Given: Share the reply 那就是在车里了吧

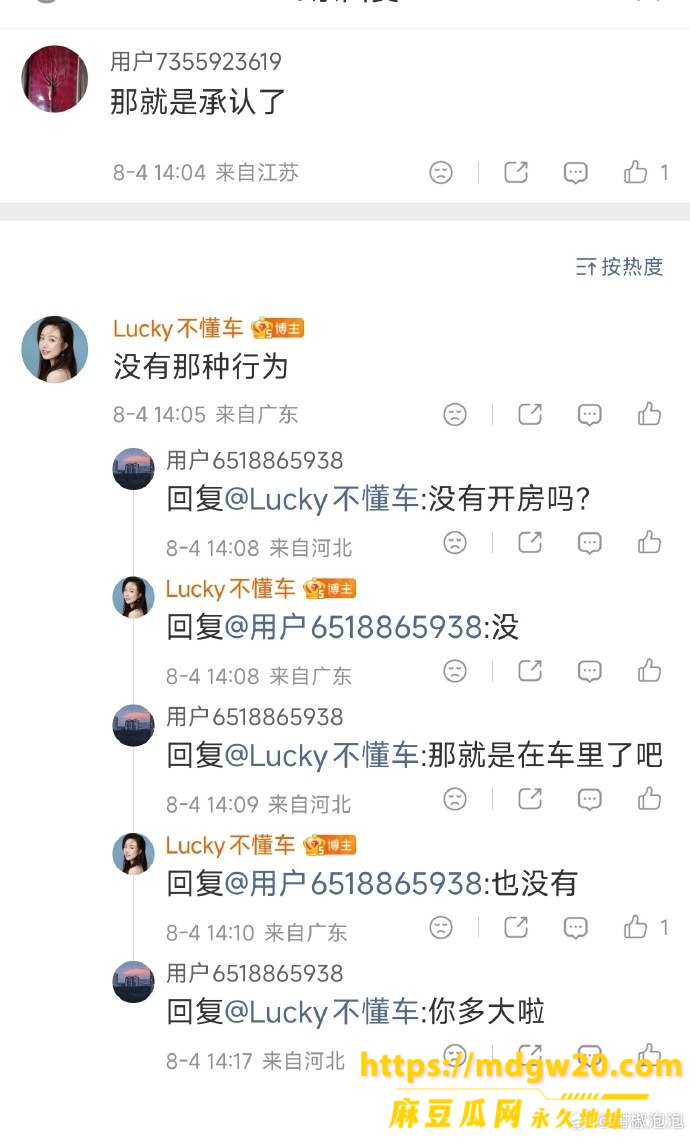Looking at the screenshot, I should [x=530, y=799].
